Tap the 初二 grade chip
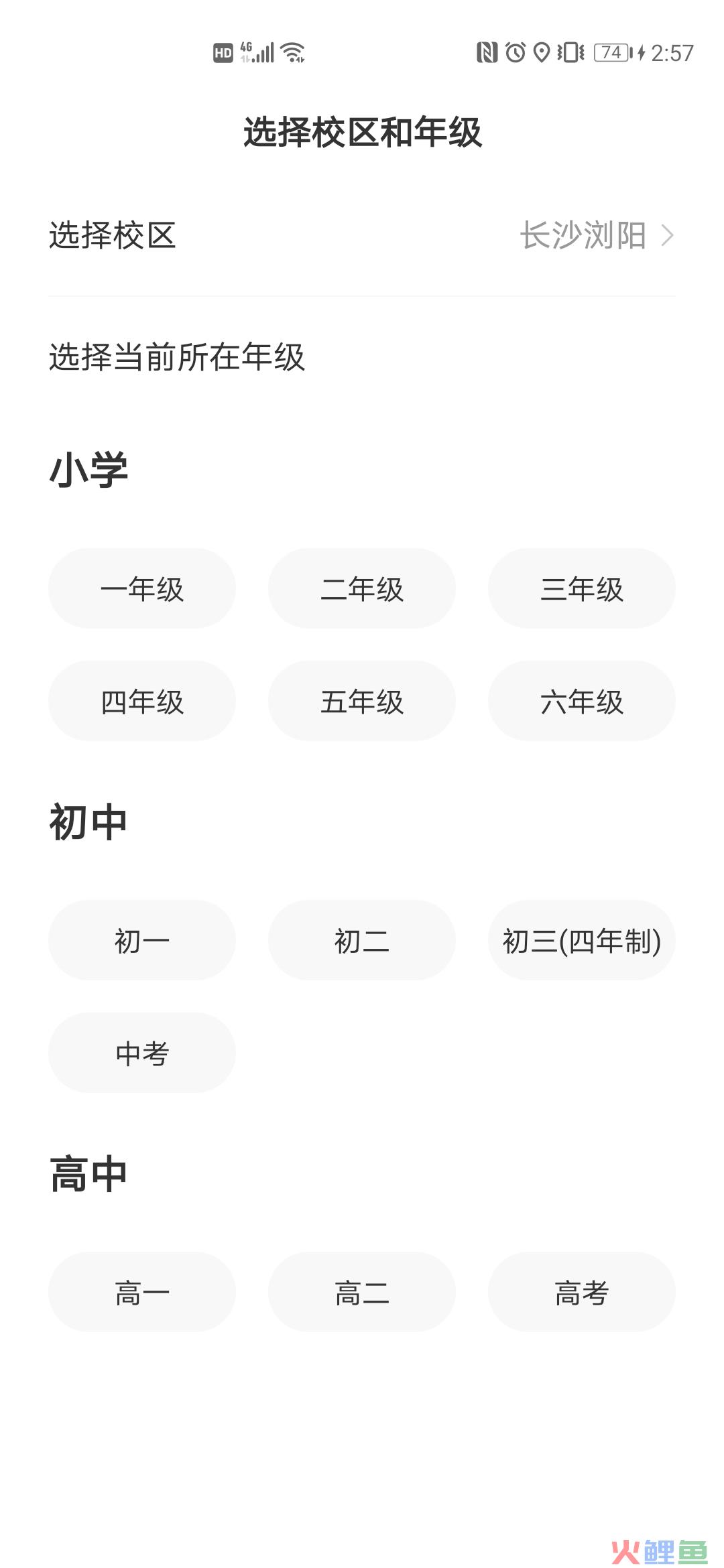This screenshot has width=724, height=1568. tap(362, 940)
